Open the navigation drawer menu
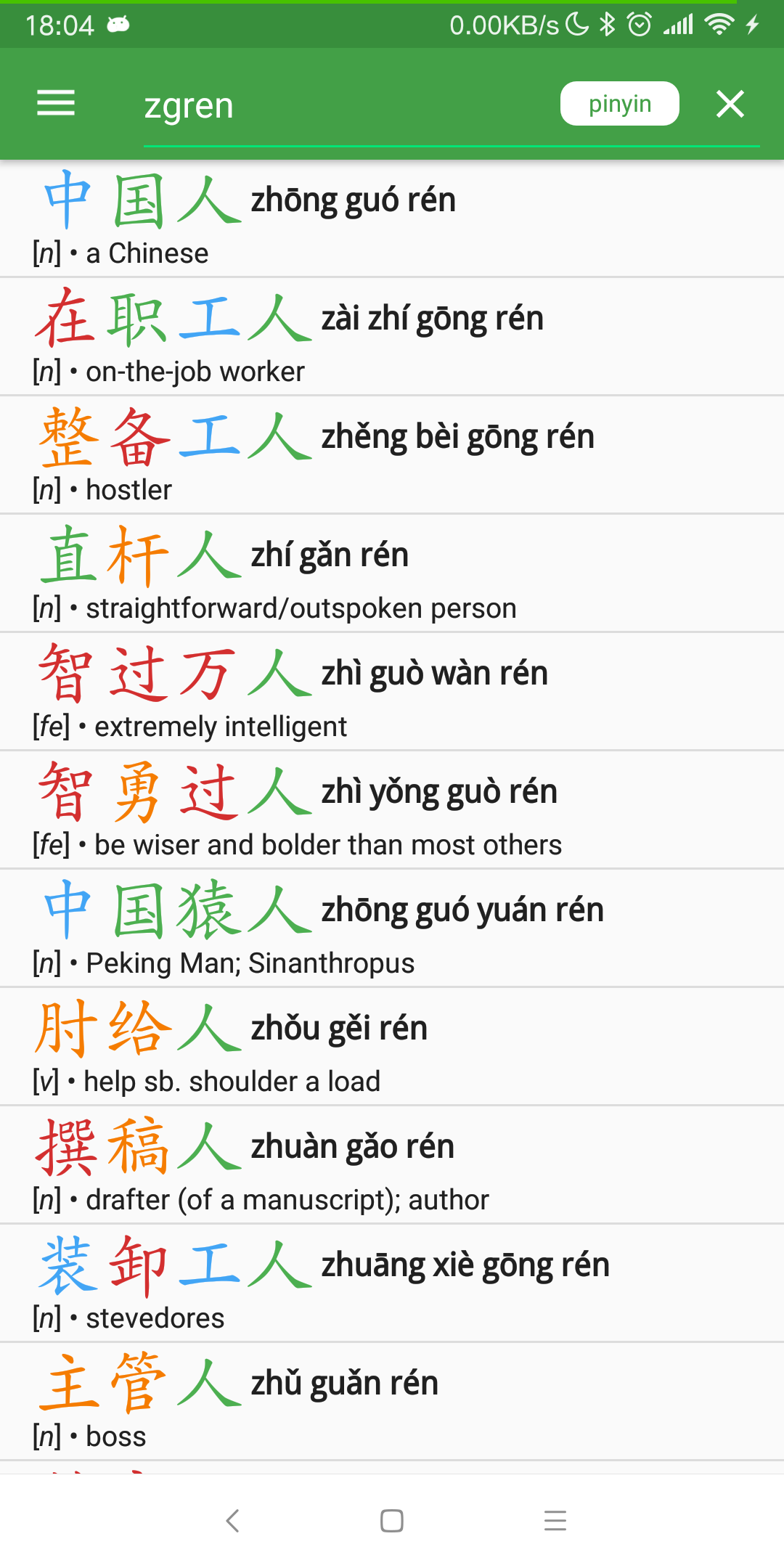This screenshot has height=1568, width=784. pyautogui.click(x=55, y=103)
